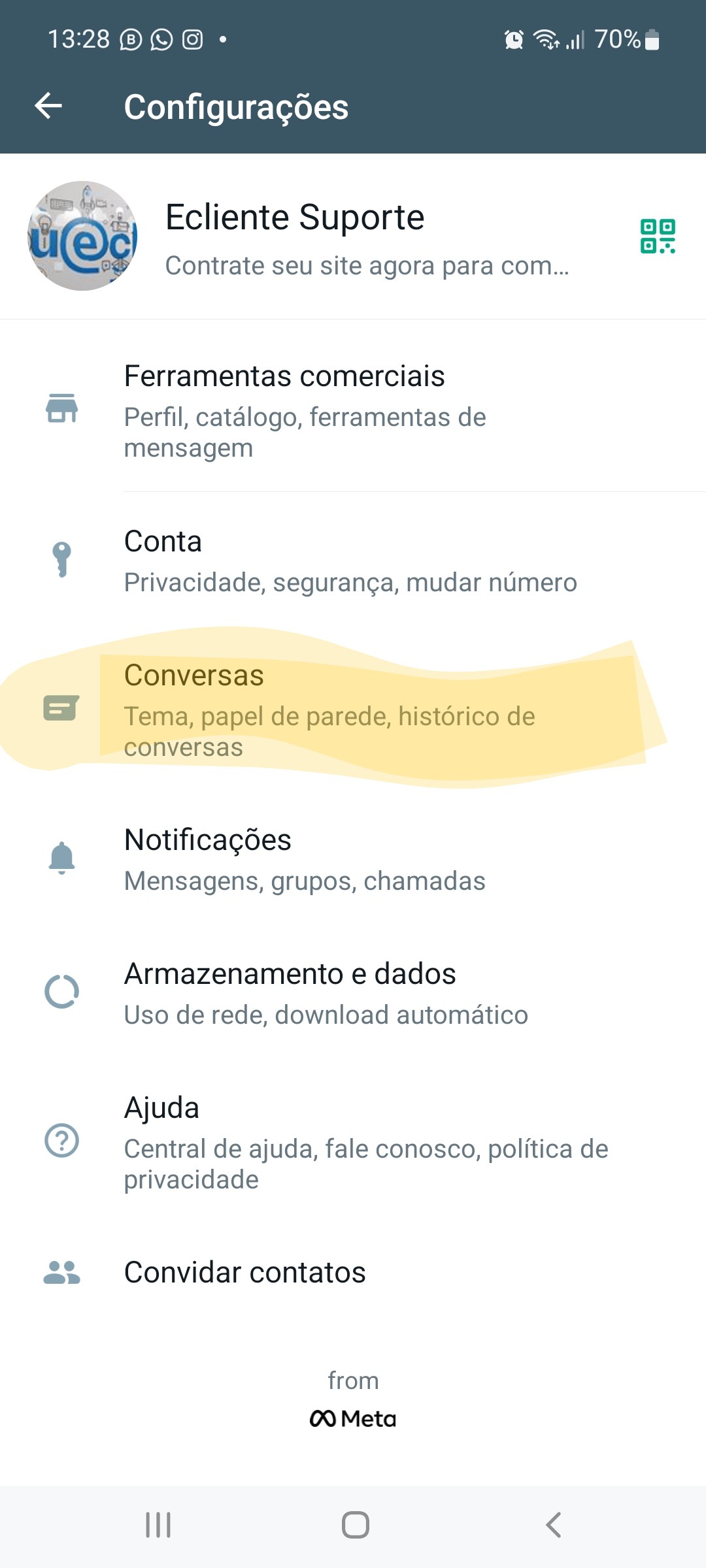Go back using the app bar arrow
Screen dimensions: 706x1568
point(48,106)
